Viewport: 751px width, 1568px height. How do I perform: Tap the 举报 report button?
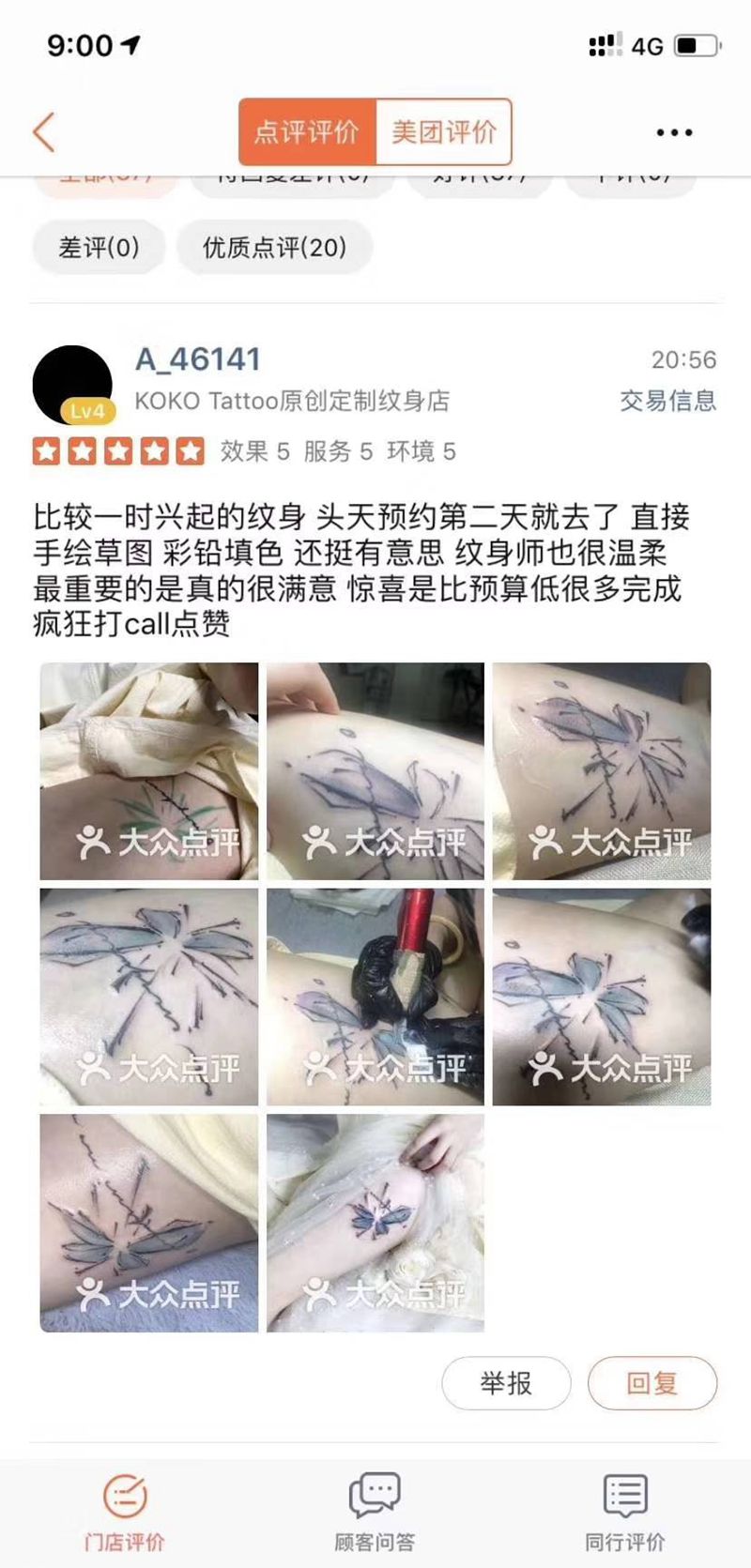tap(506, 1383)
